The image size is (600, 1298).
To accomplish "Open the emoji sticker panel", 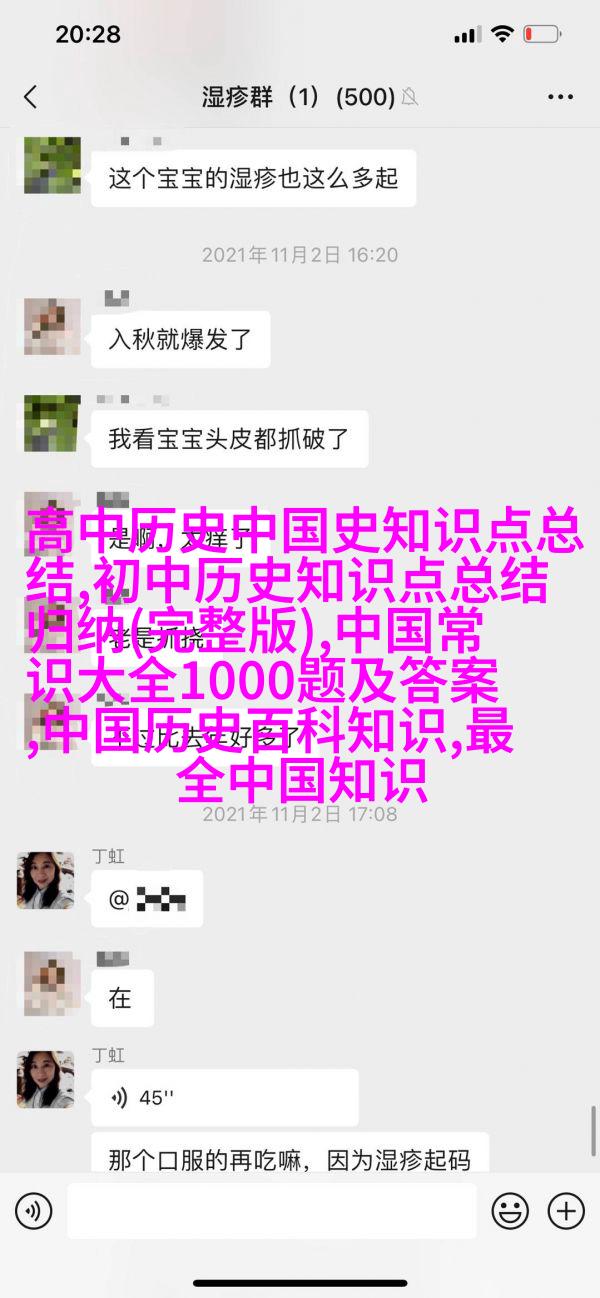I will 510,1211.
